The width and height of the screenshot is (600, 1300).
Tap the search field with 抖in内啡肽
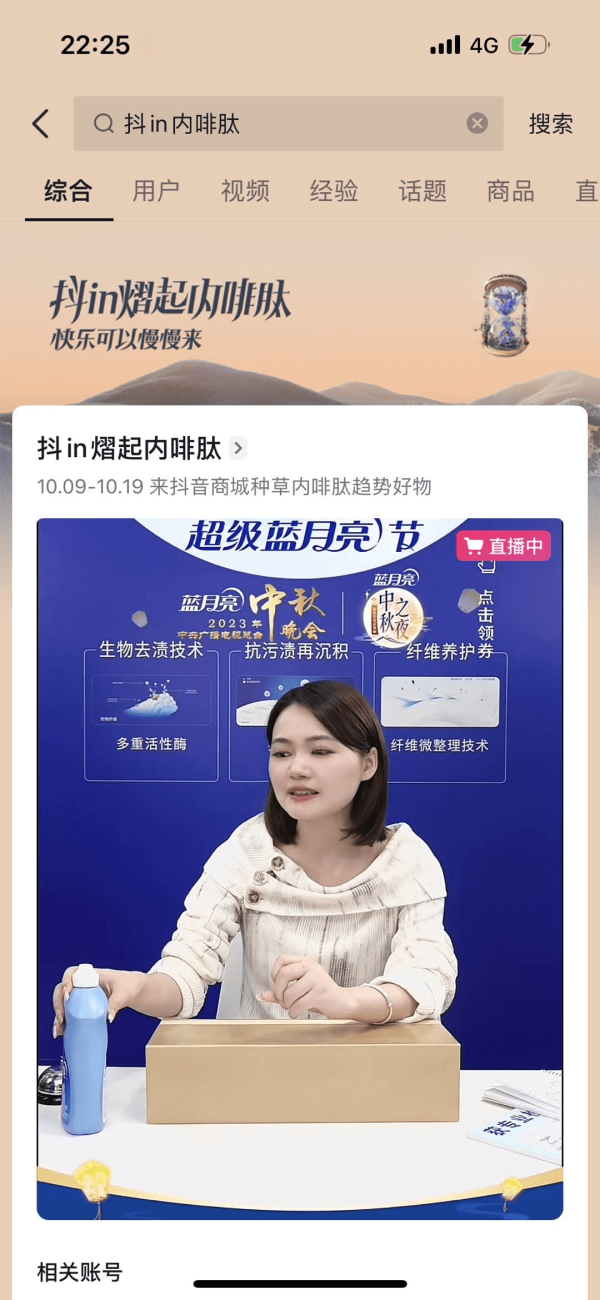pos(280,124)
